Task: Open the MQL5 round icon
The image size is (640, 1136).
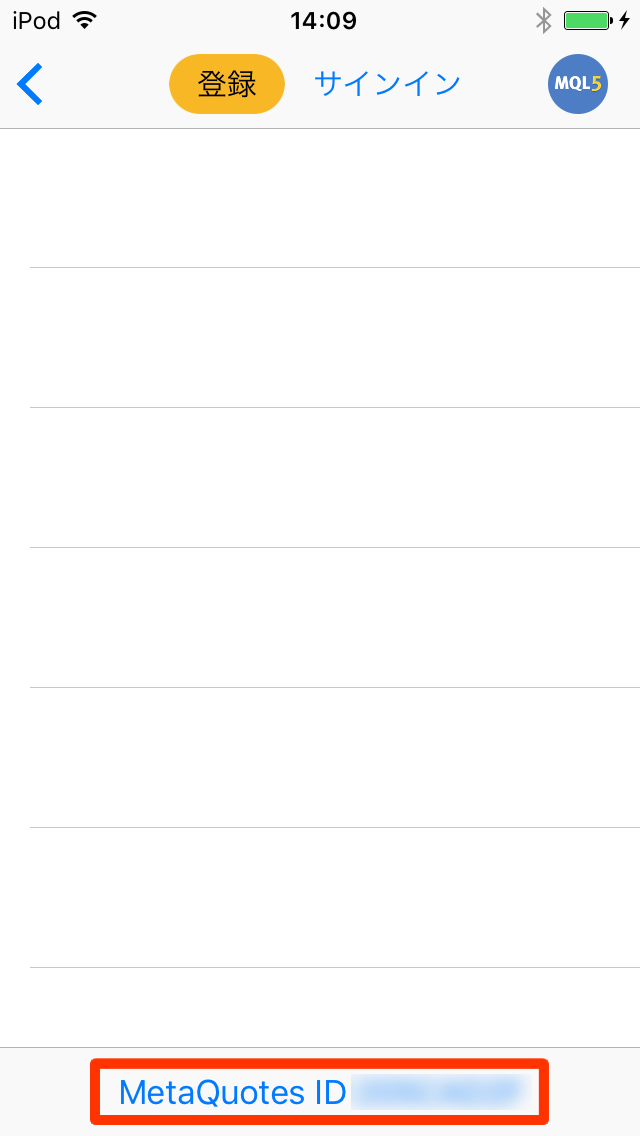Action: tap(578, 84)
